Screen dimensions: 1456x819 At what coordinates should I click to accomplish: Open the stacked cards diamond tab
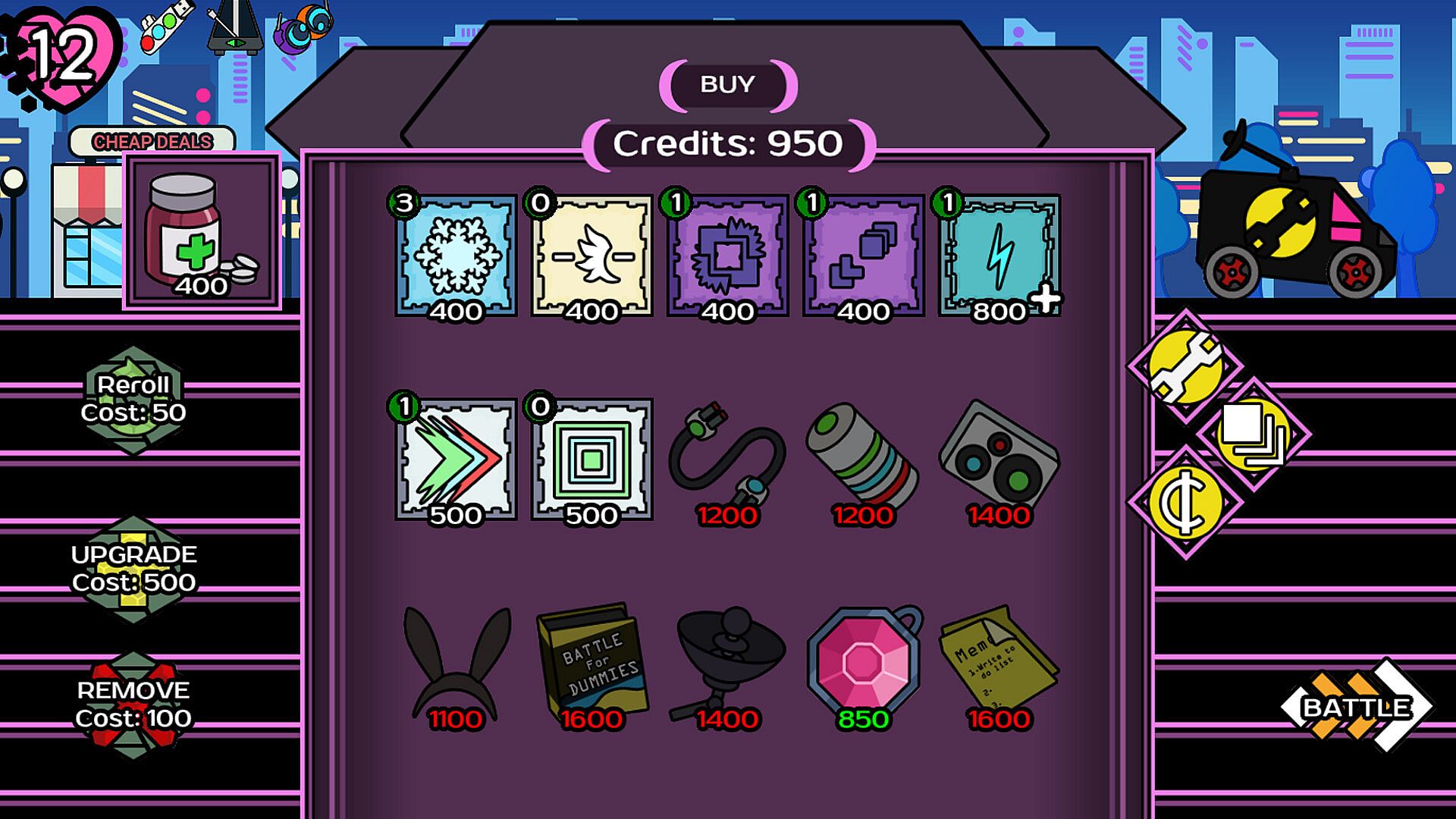click(1254, 435)
